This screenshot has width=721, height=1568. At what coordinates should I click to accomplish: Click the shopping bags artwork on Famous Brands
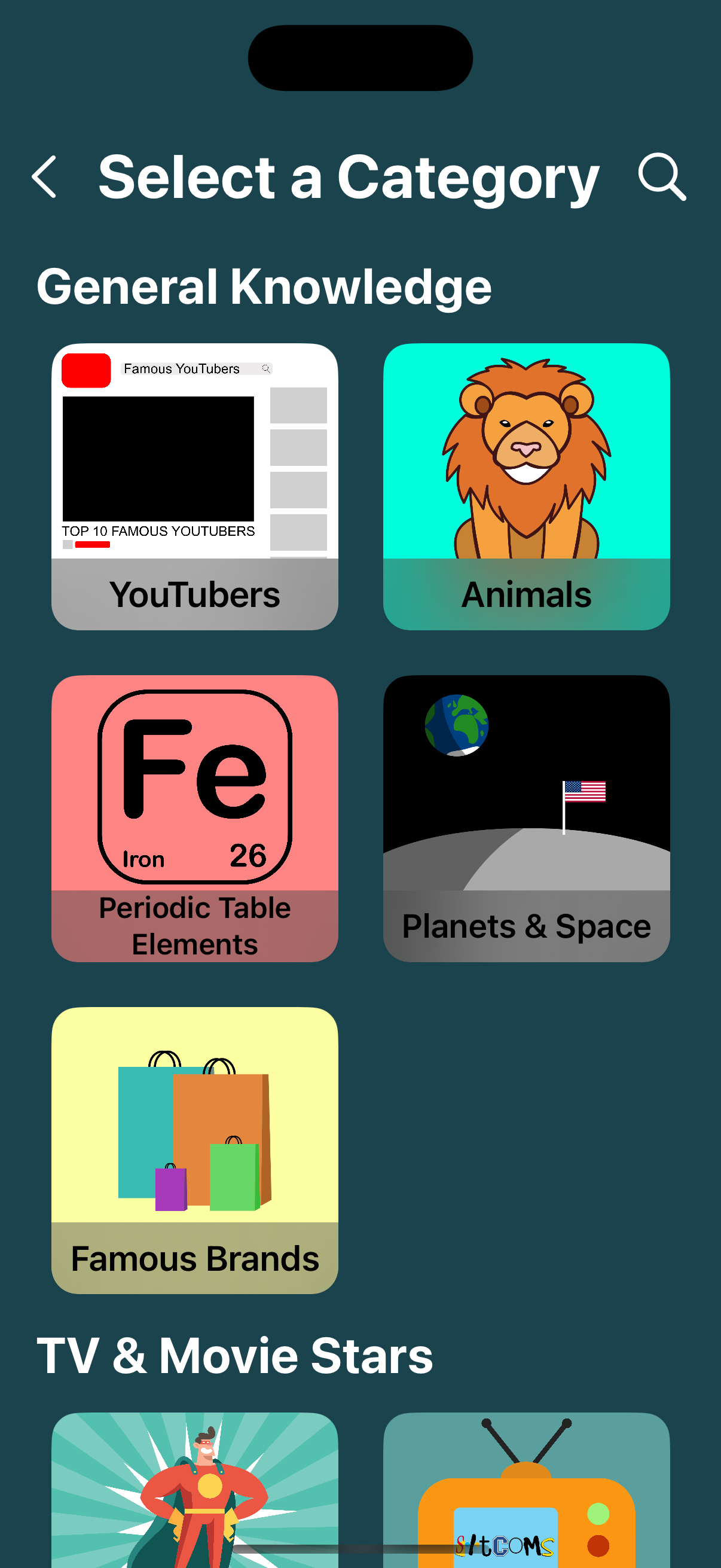point(195,1132)
